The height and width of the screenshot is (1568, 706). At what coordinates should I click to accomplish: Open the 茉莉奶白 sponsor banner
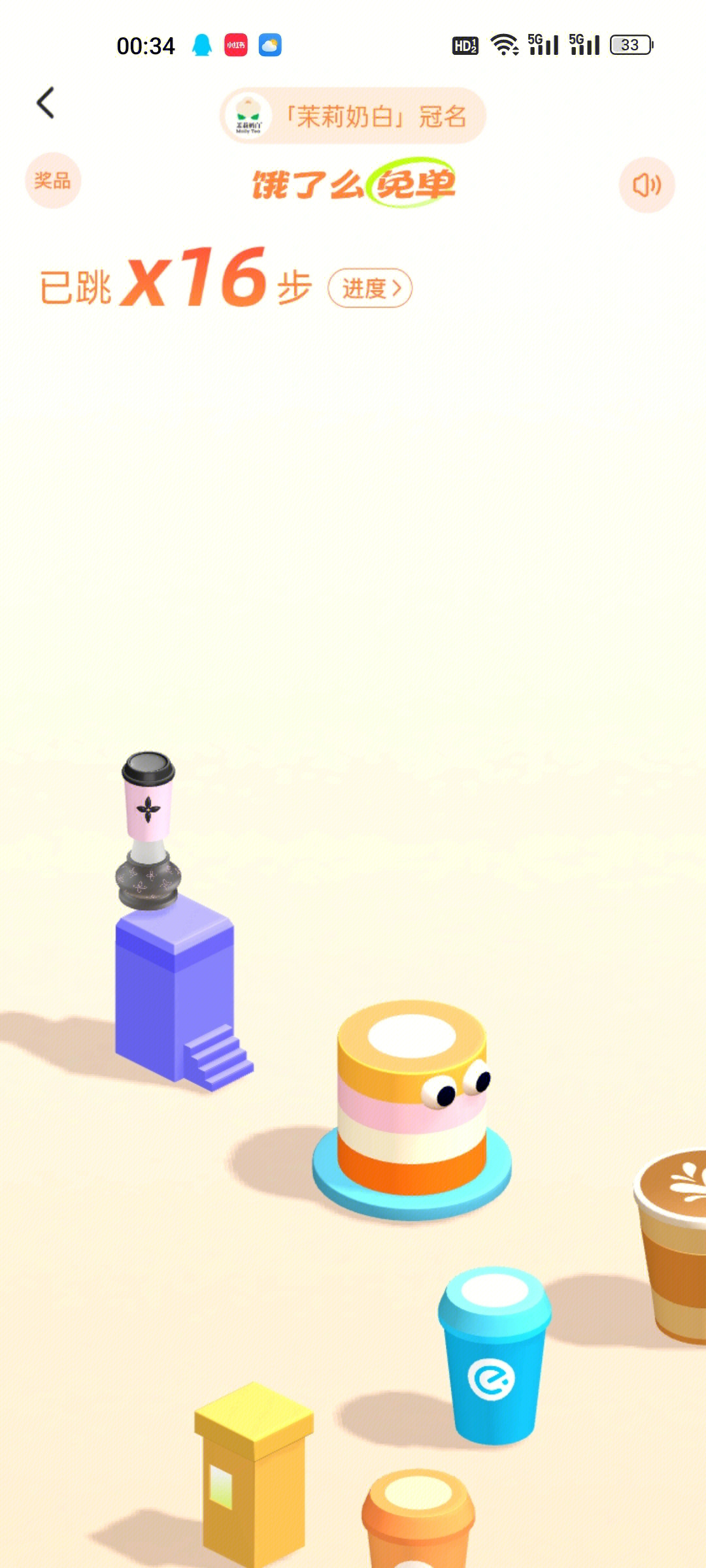click(x=353, y=116)
